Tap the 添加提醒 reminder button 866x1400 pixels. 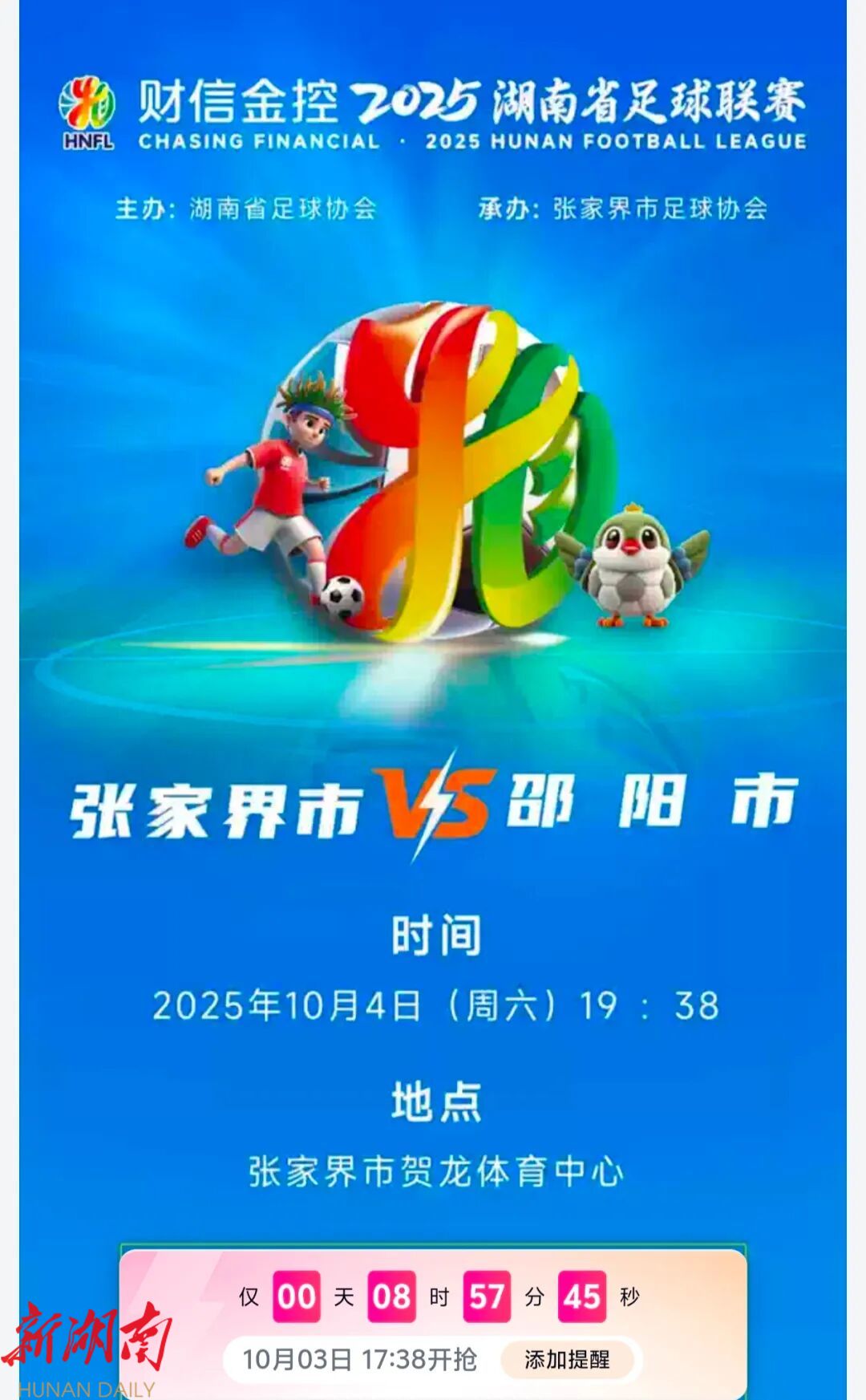pos(567,1360)
